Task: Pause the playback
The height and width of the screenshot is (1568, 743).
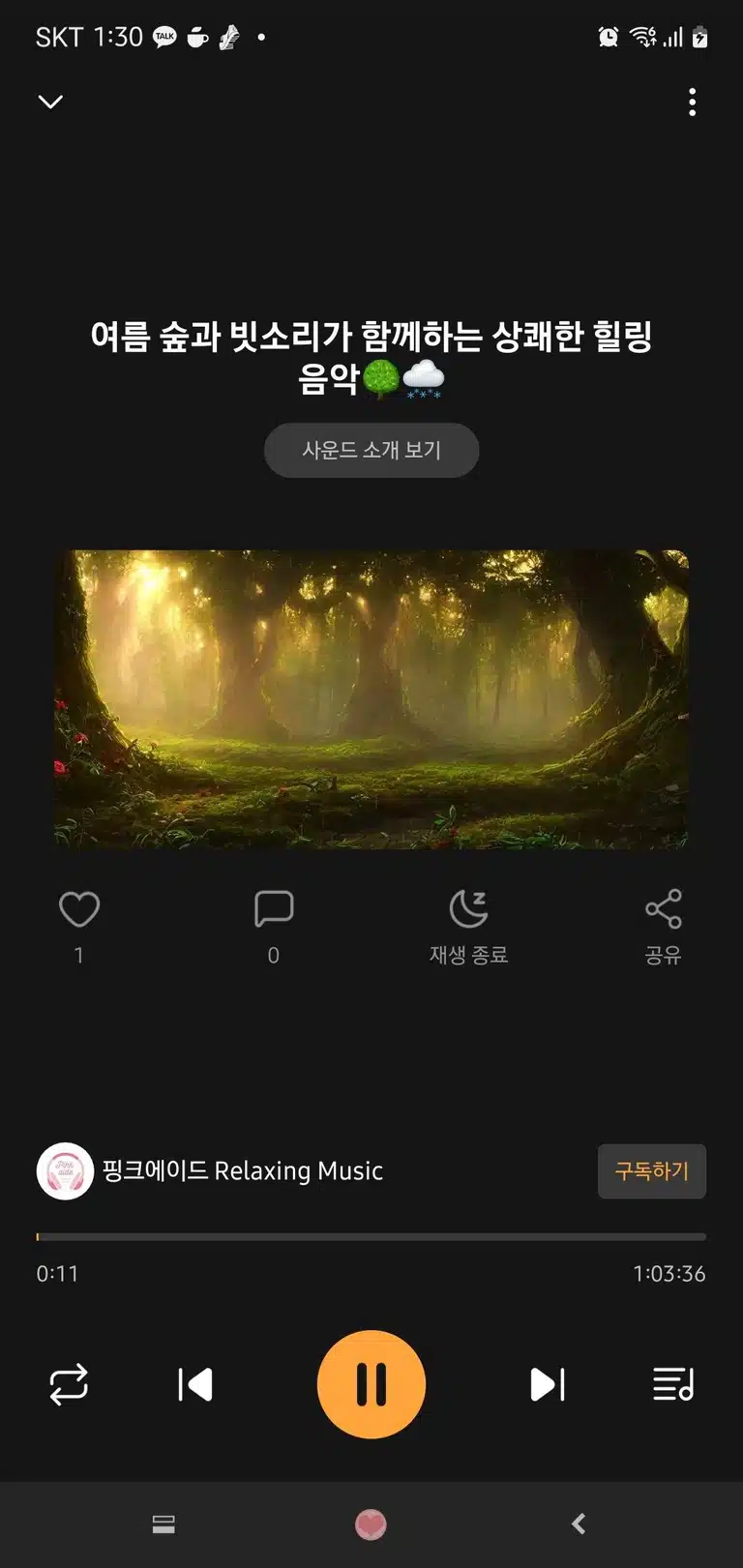Action: (x=371, y=1384)
